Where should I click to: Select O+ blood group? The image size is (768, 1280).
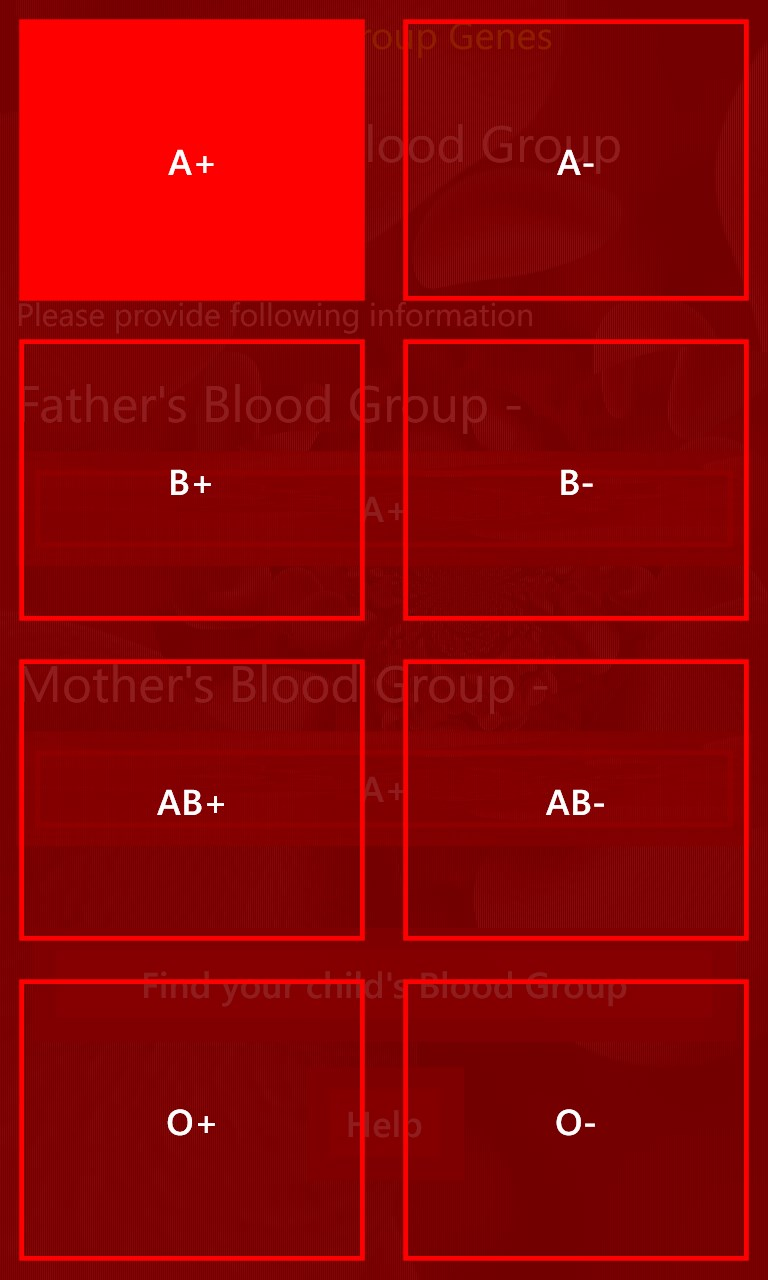[x=191, y=1120]
